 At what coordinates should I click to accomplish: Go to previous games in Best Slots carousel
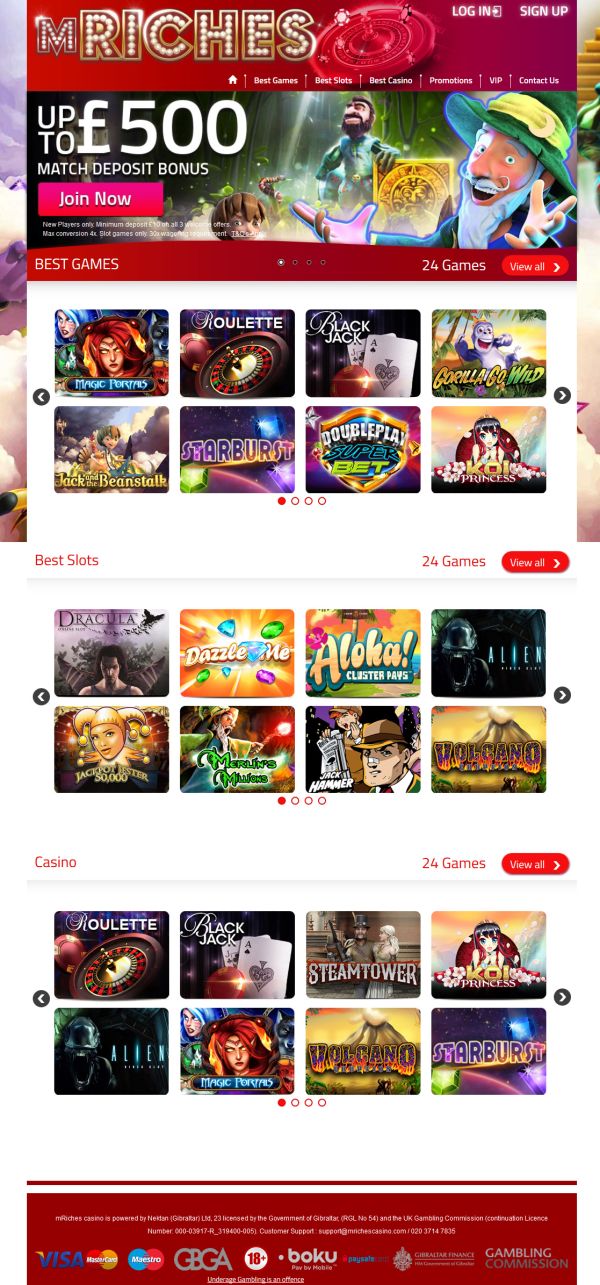click(x=41, y=696)
